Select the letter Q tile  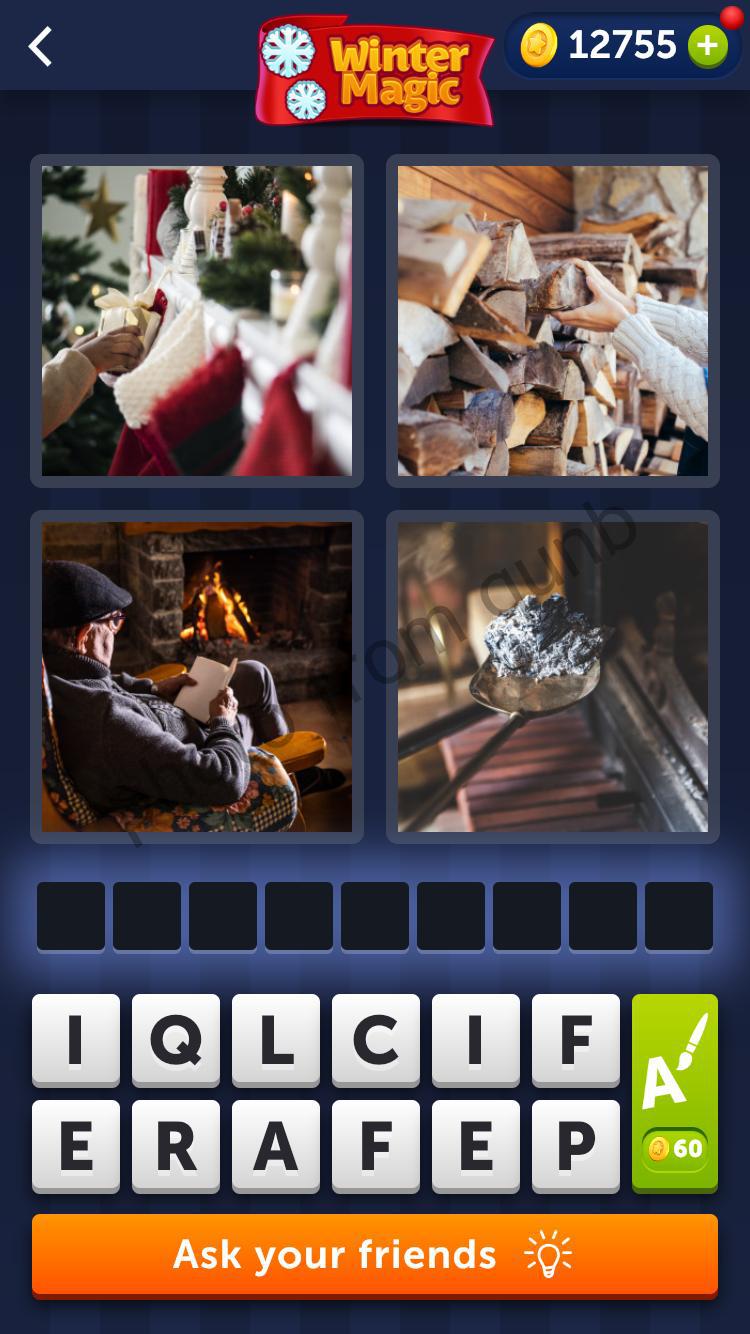pos(175,1040)
